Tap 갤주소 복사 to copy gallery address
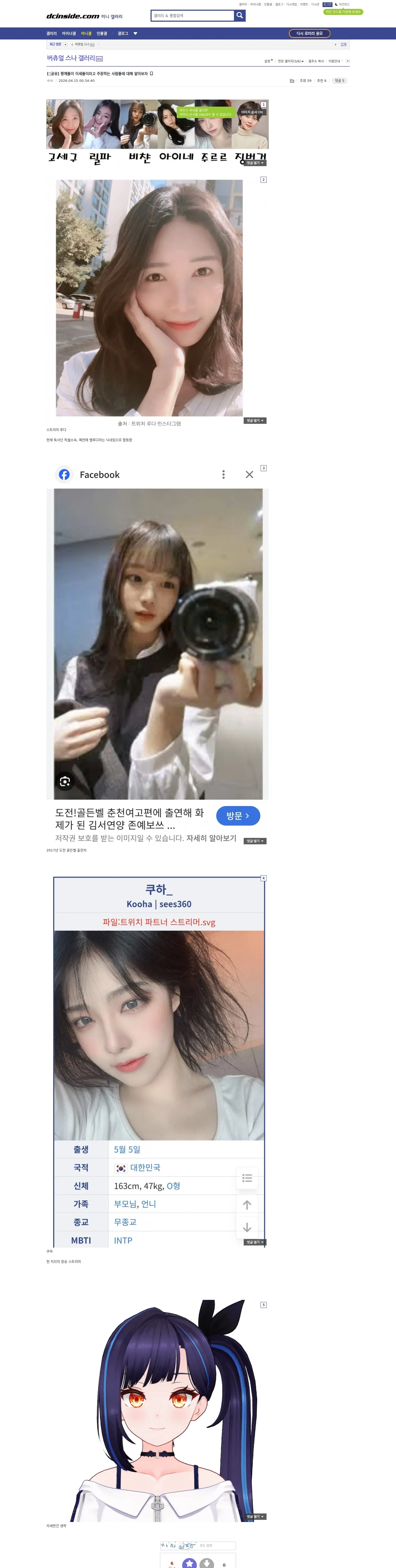The height and width of the screenshot is (1568, 396). point(315,61)
